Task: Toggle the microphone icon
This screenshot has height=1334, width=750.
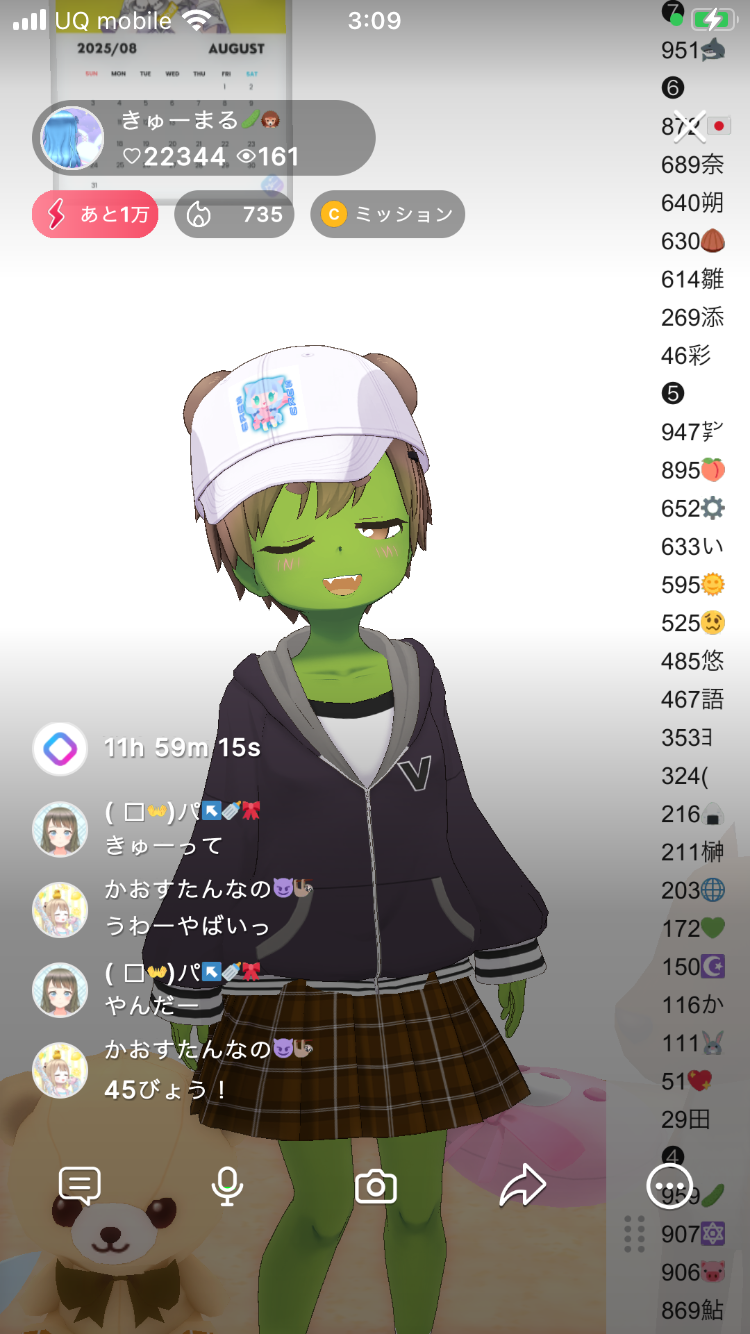Action: (x=227, y=1186)
